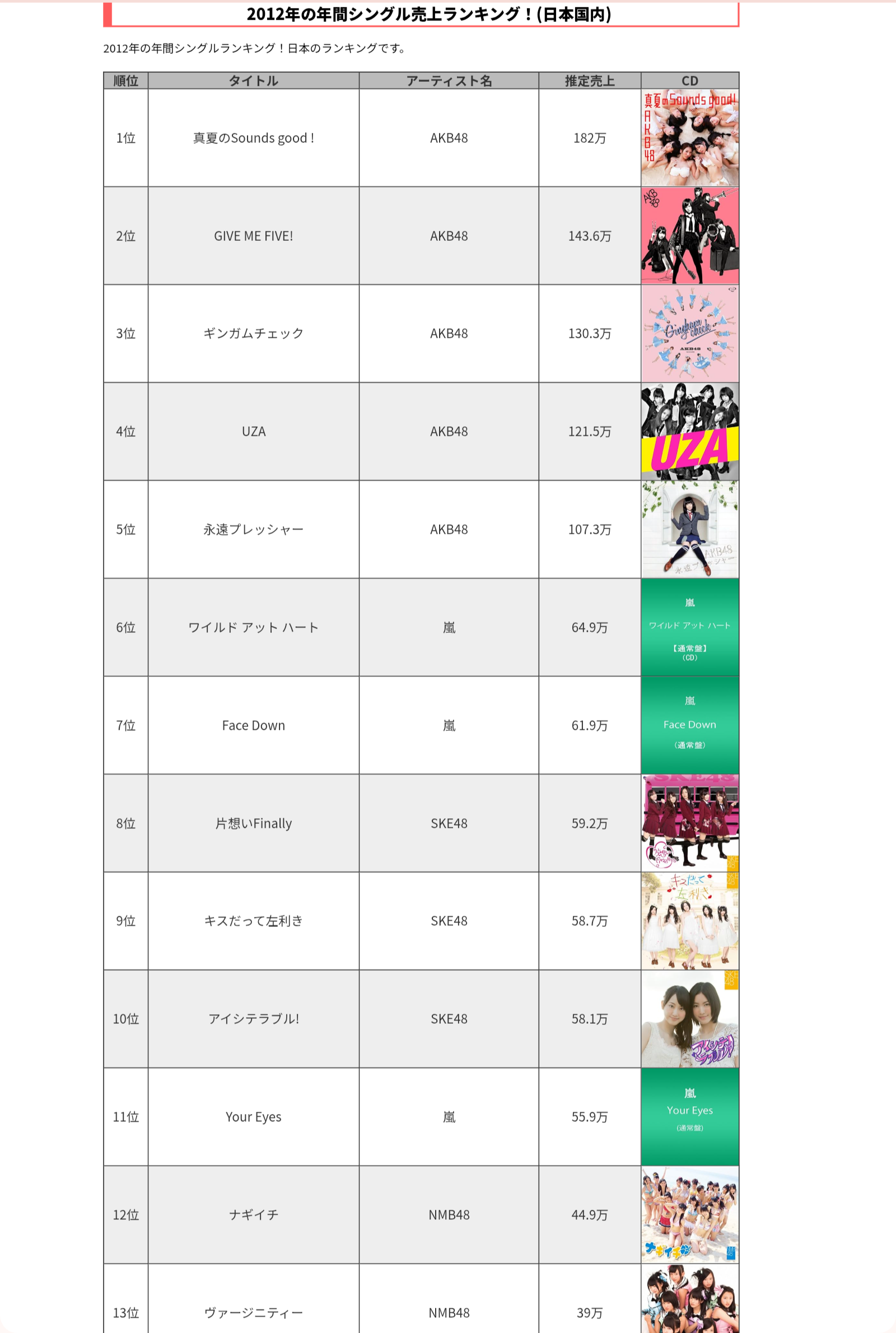Open the 片想いFinally CD cover
Image resolution: width=896 pixels, height=1333 pixels.
tap(690, 823)
